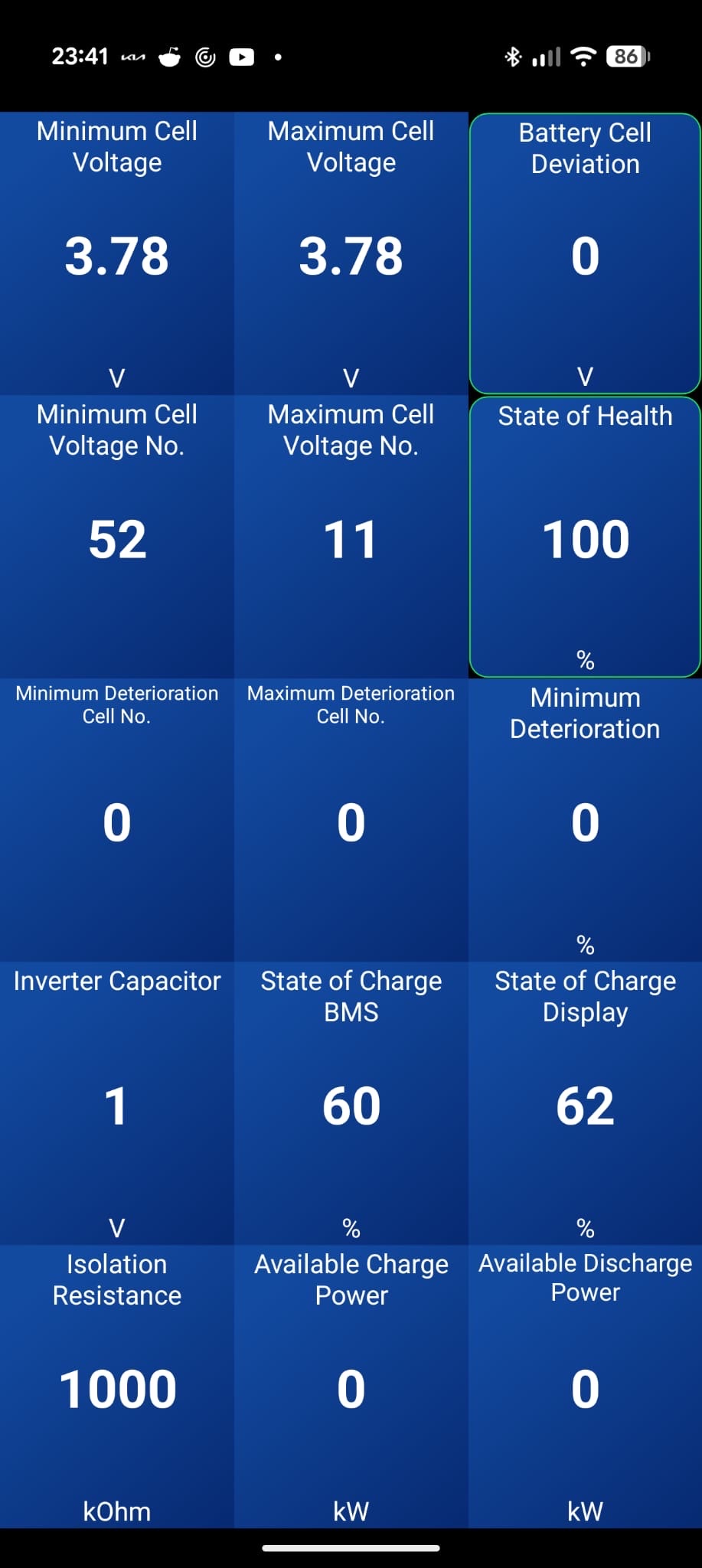Select the State of Charge Display tile

585,1104
